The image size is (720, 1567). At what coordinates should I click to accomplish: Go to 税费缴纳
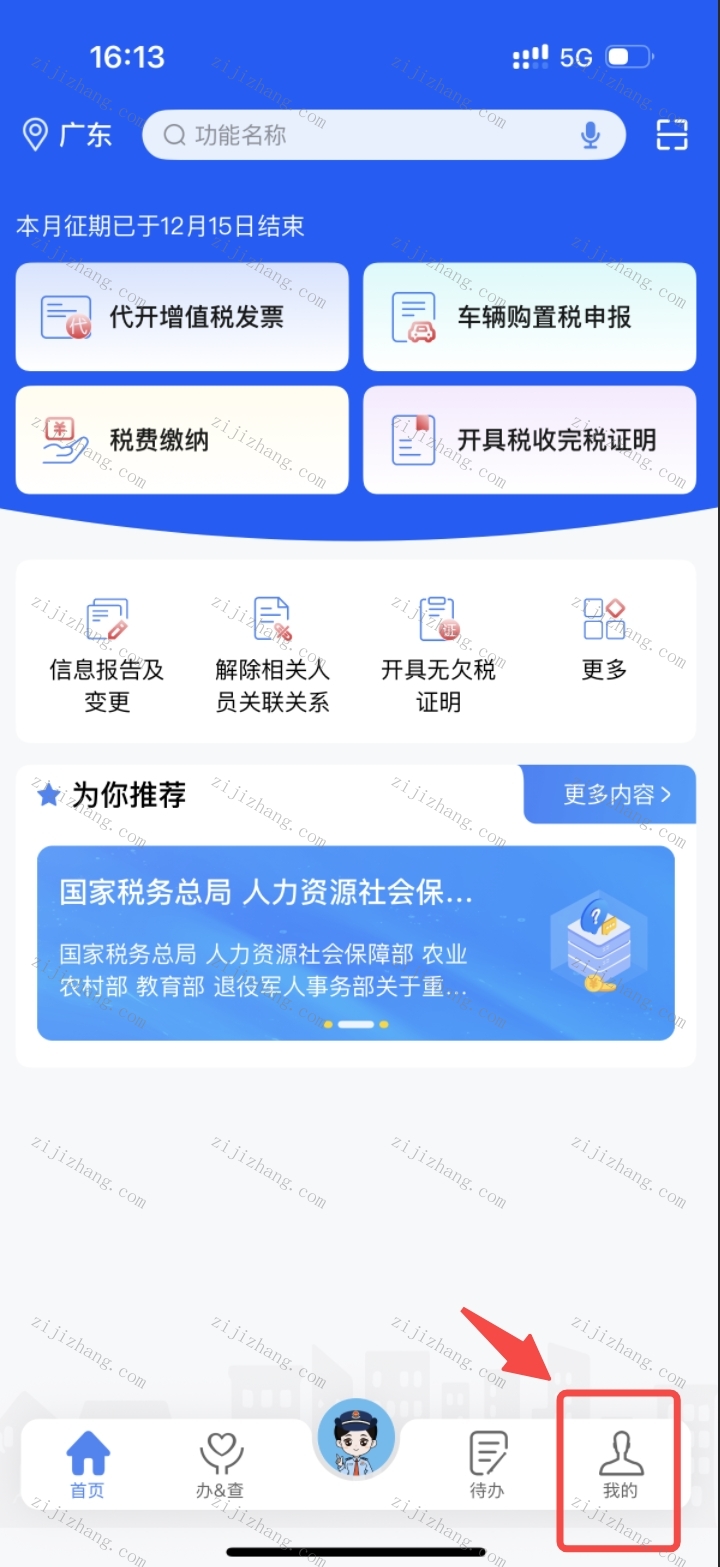182,440
